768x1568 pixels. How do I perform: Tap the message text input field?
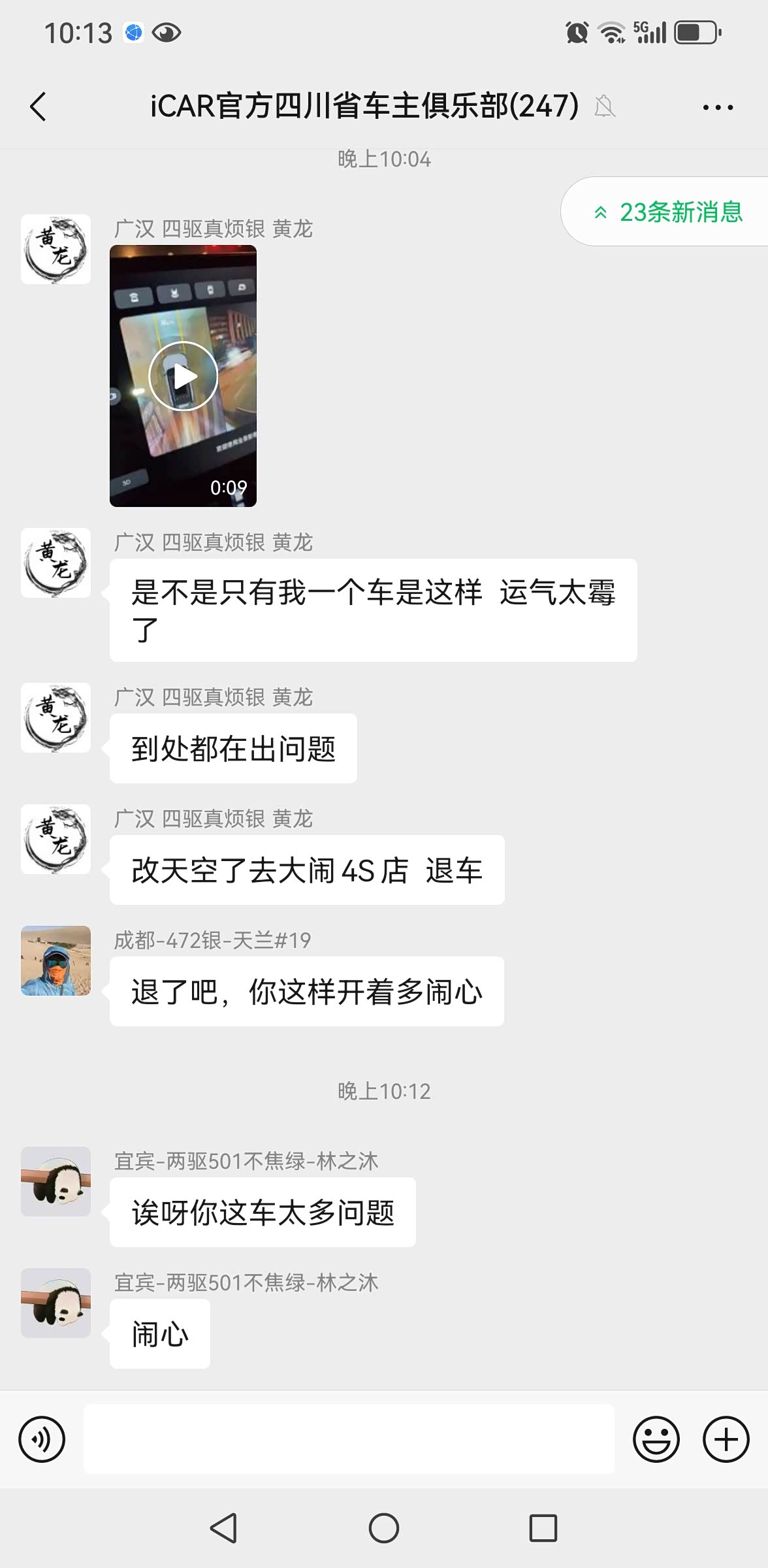349,1439
